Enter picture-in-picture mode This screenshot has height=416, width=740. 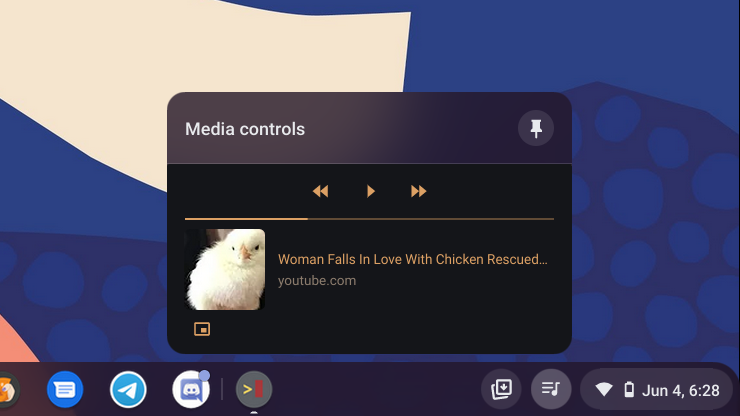pyautogui.click(x=202, y=328)
